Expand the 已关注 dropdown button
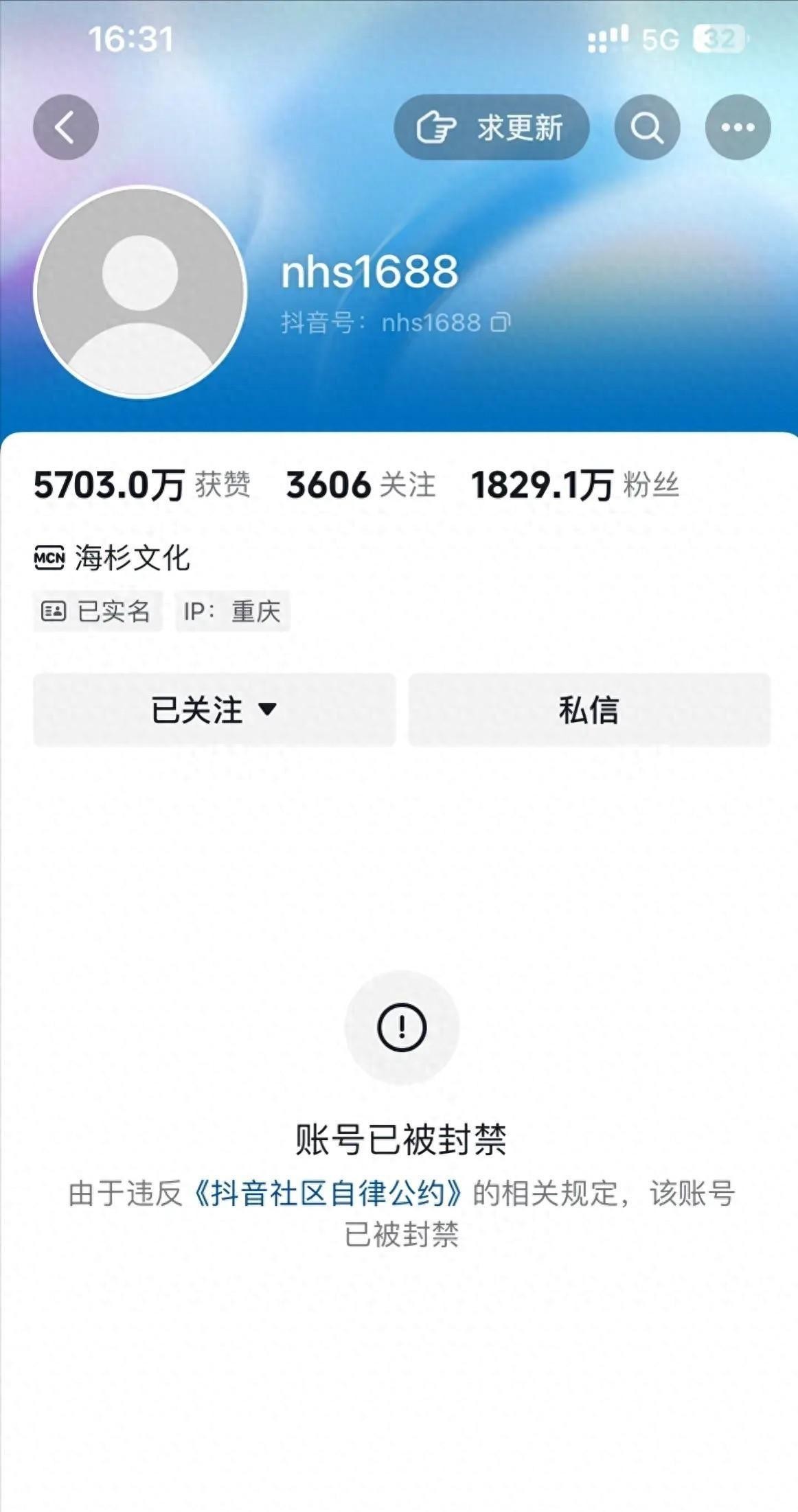 [214, 710]
